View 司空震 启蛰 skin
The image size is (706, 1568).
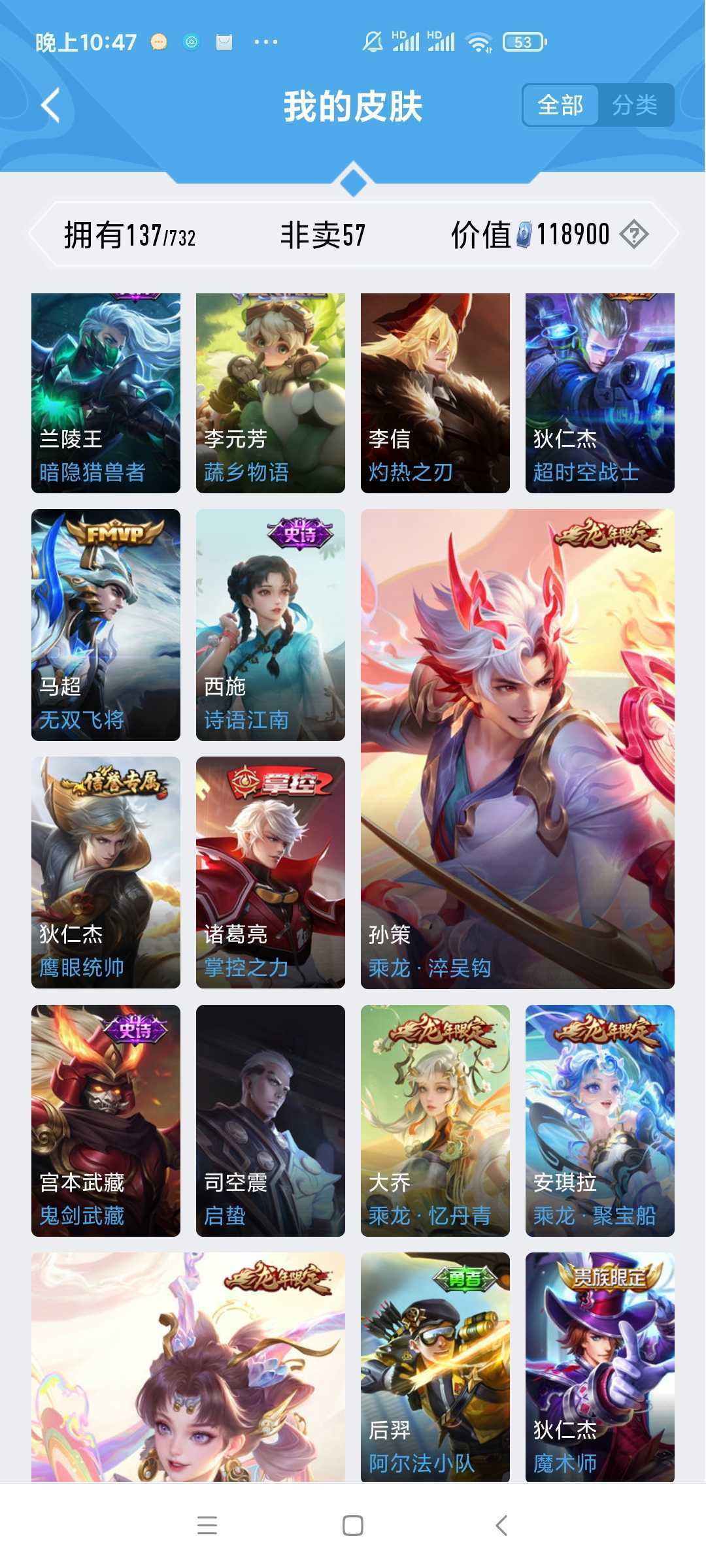pos(271,1120)
